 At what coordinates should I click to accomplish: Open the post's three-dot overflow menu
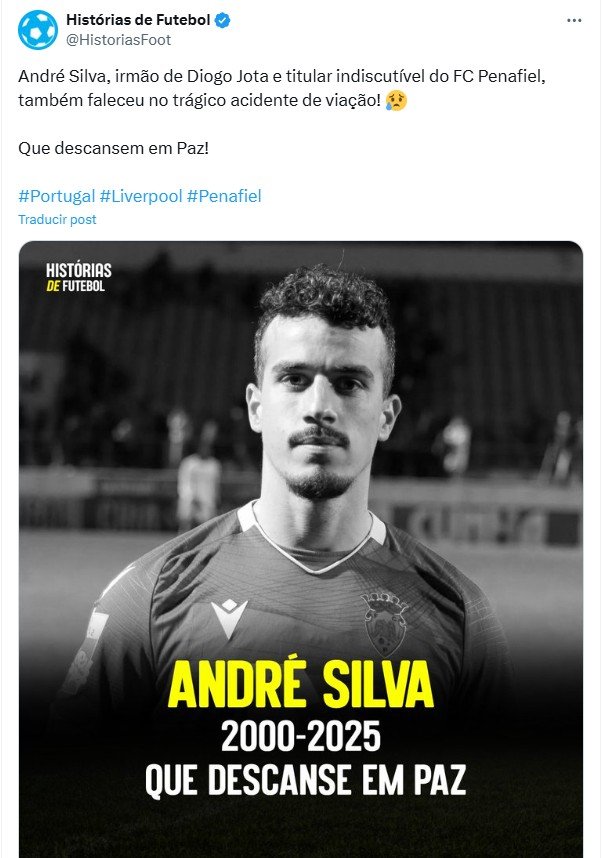(x=573, y=20)
